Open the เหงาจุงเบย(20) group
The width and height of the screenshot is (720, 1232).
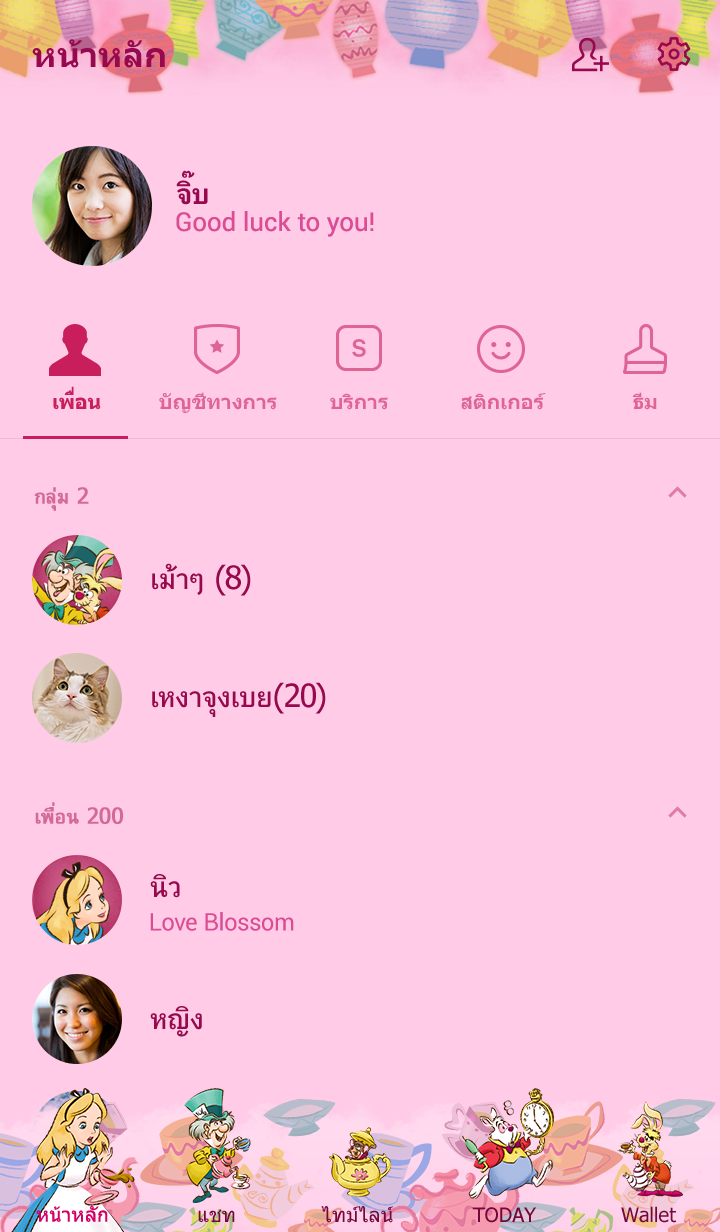[x=238, y=697]
